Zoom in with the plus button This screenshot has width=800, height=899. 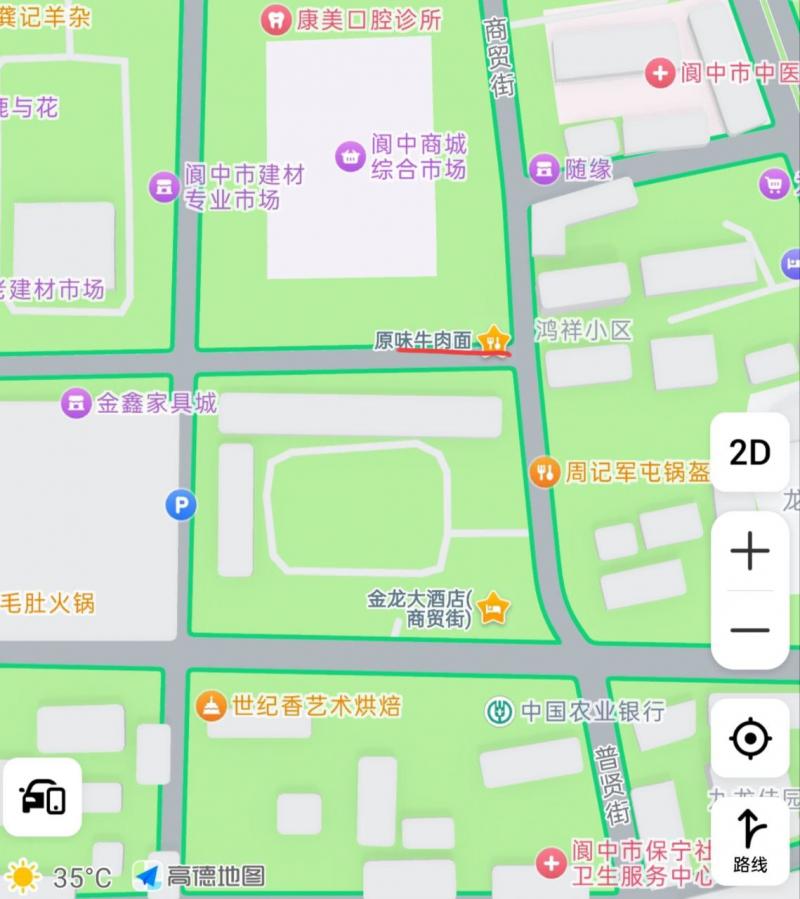tap(749, 551)
